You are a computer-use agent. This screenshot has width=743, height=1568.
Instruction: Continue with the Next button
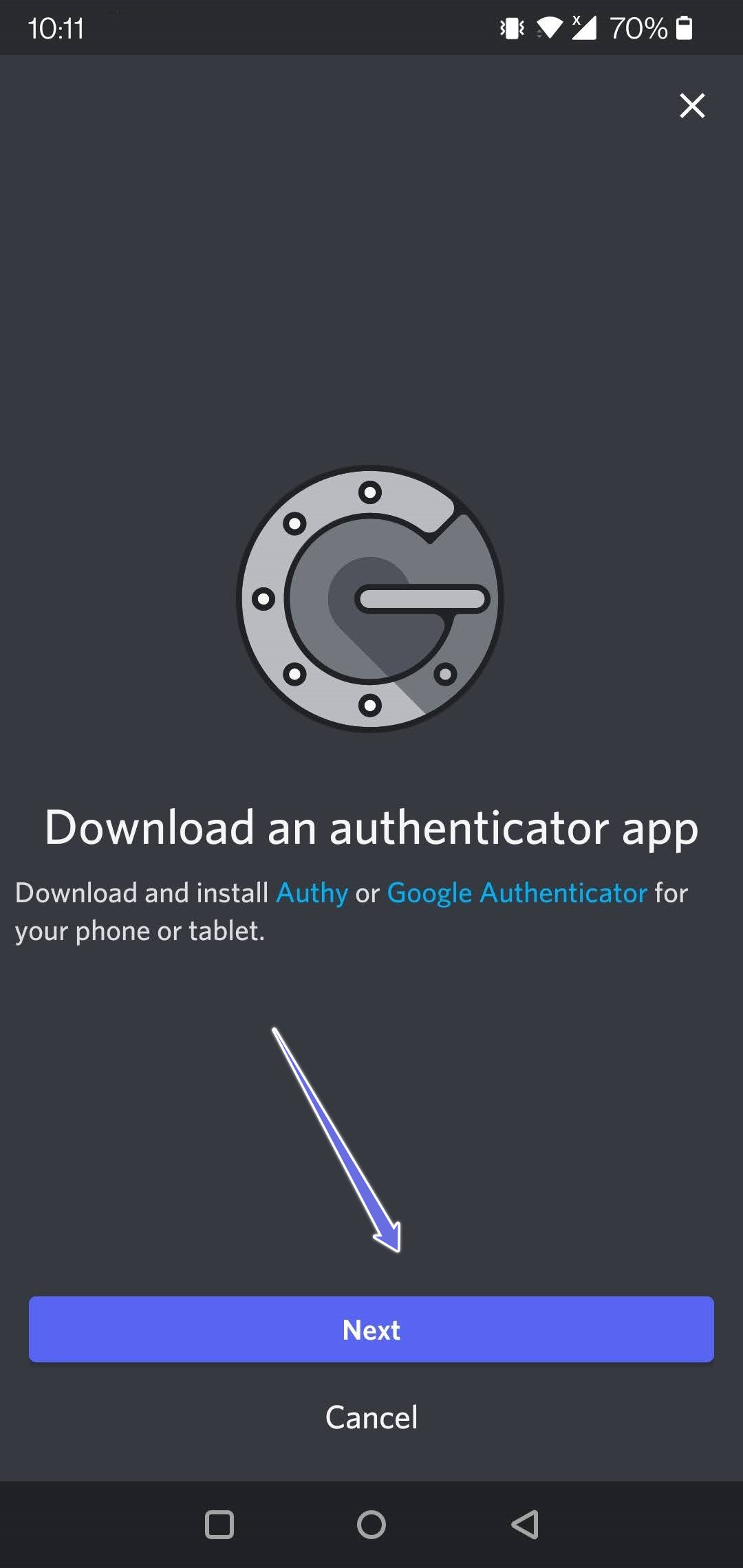tap(371, 1329)
